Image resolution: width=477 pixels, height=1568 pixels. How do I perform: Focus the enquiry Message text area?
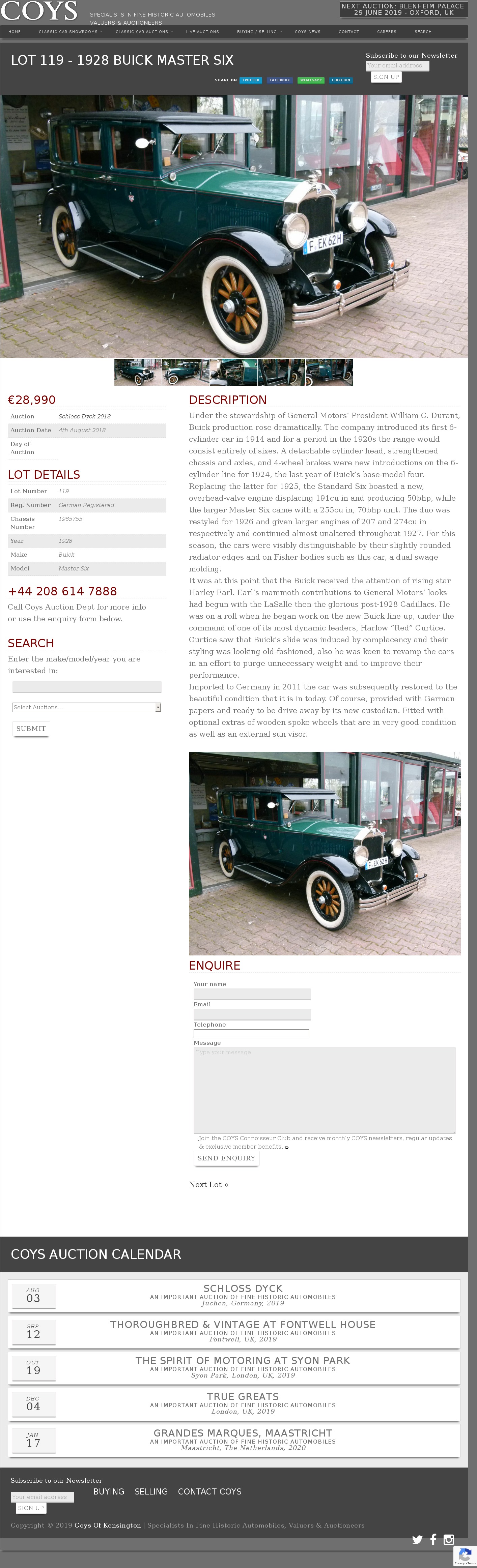(x=324, y=1090)
